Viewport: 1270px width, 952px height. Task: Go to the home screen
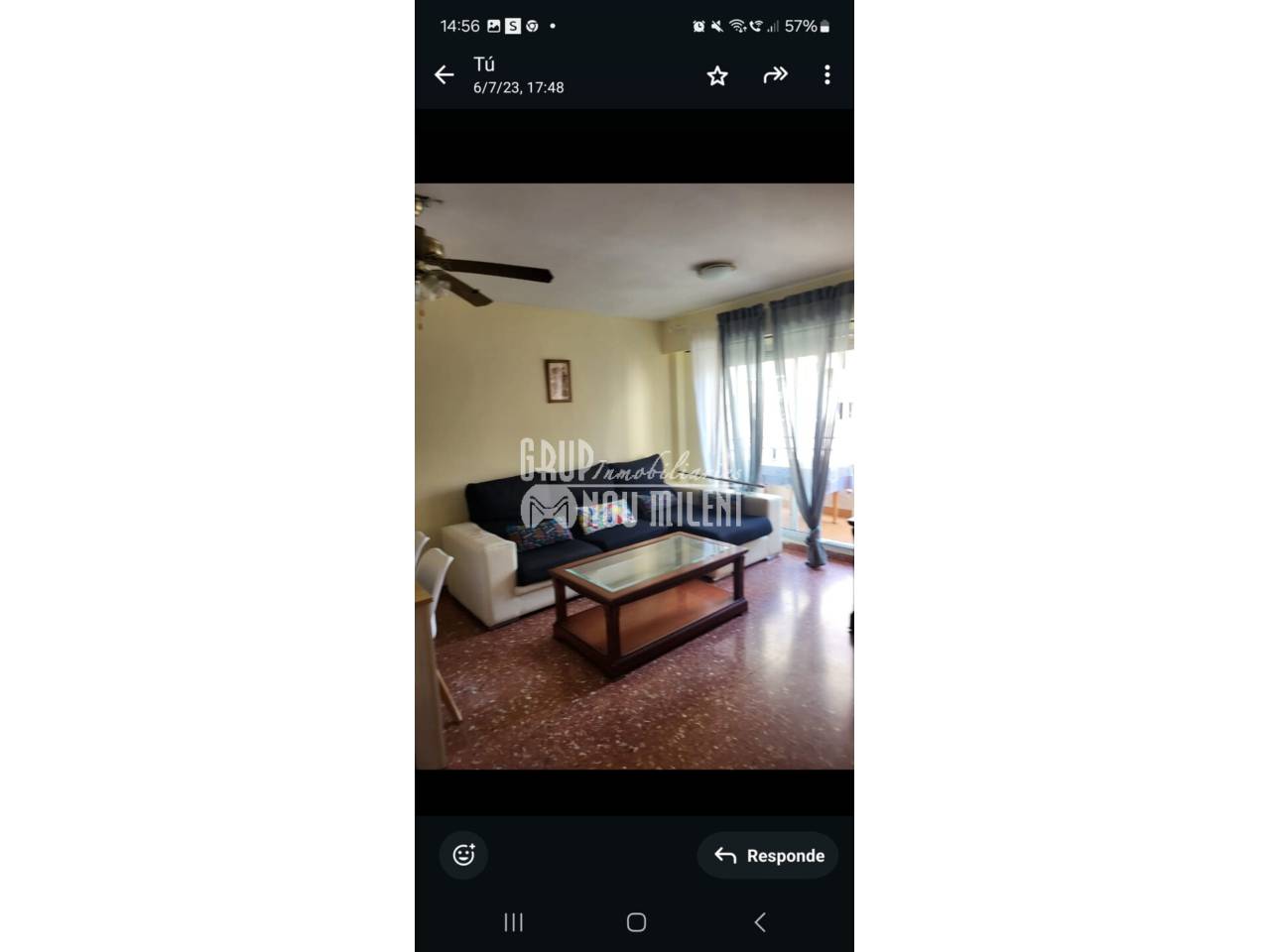[636, 922]
